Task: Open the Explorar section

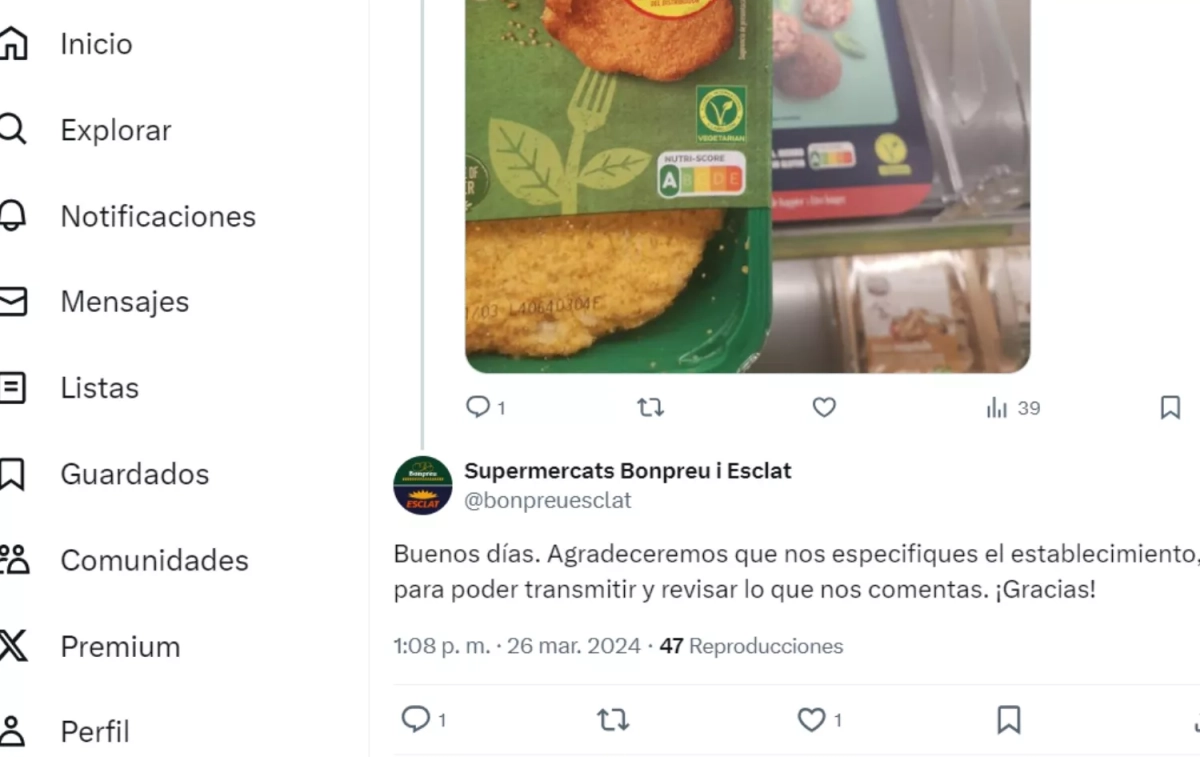Action: [x=115, y=130]
